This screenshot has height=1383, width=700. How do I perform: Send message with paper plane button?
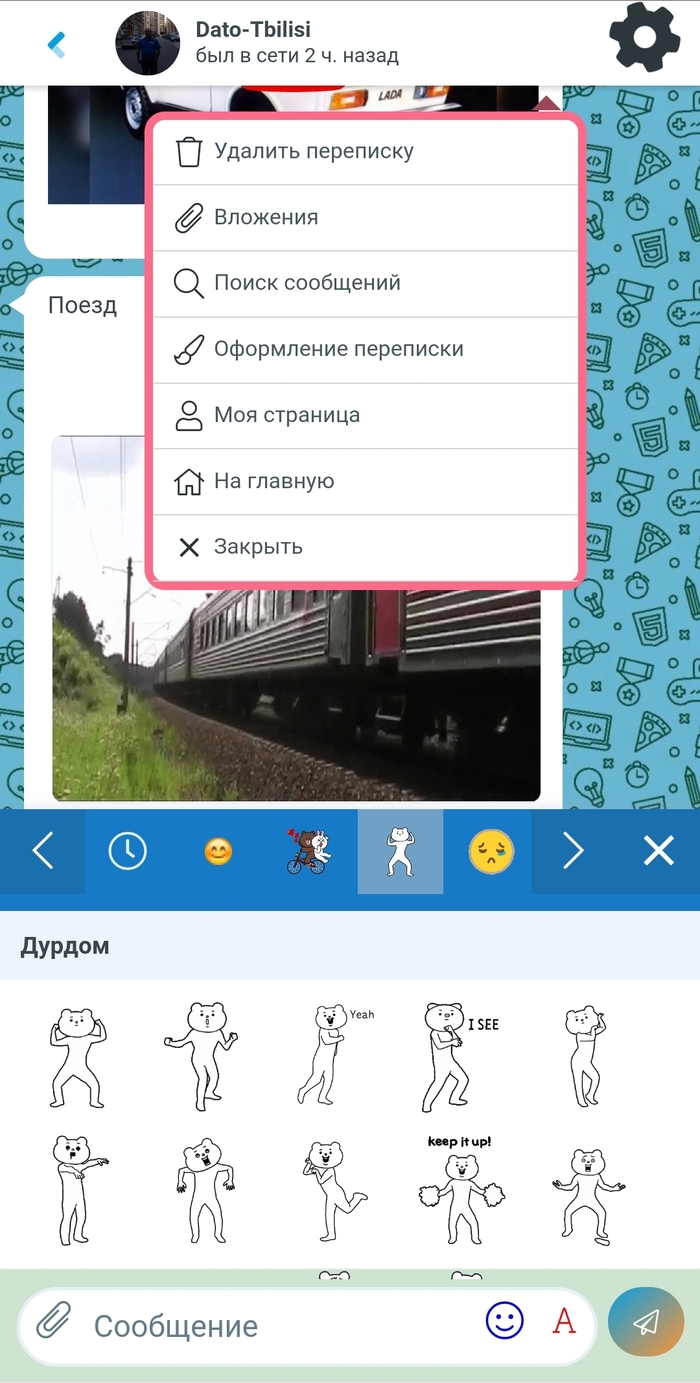pos(646,1322)
